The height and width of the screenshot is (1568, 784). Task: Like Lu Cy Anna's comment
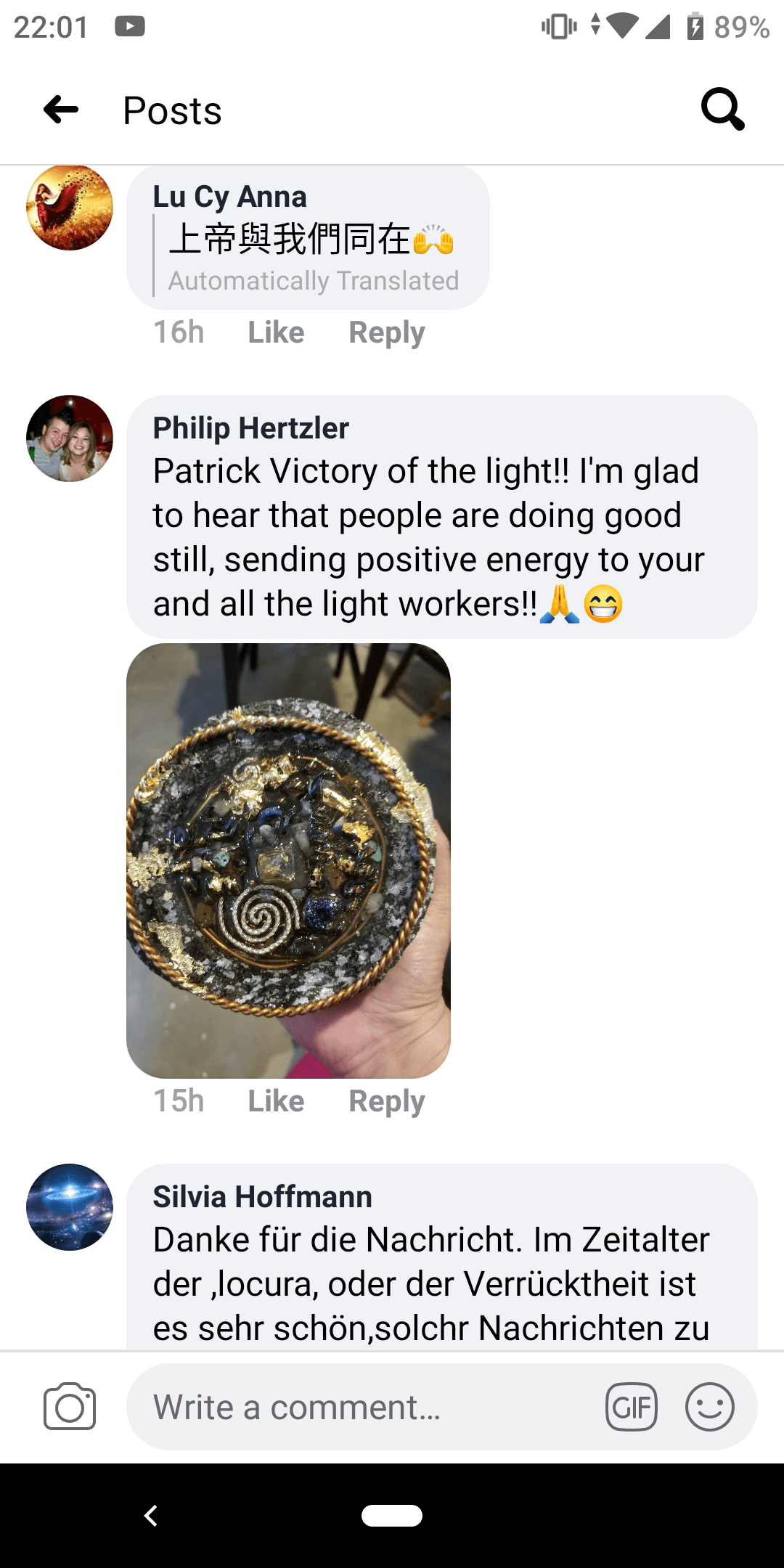click(x=276, y=332)
